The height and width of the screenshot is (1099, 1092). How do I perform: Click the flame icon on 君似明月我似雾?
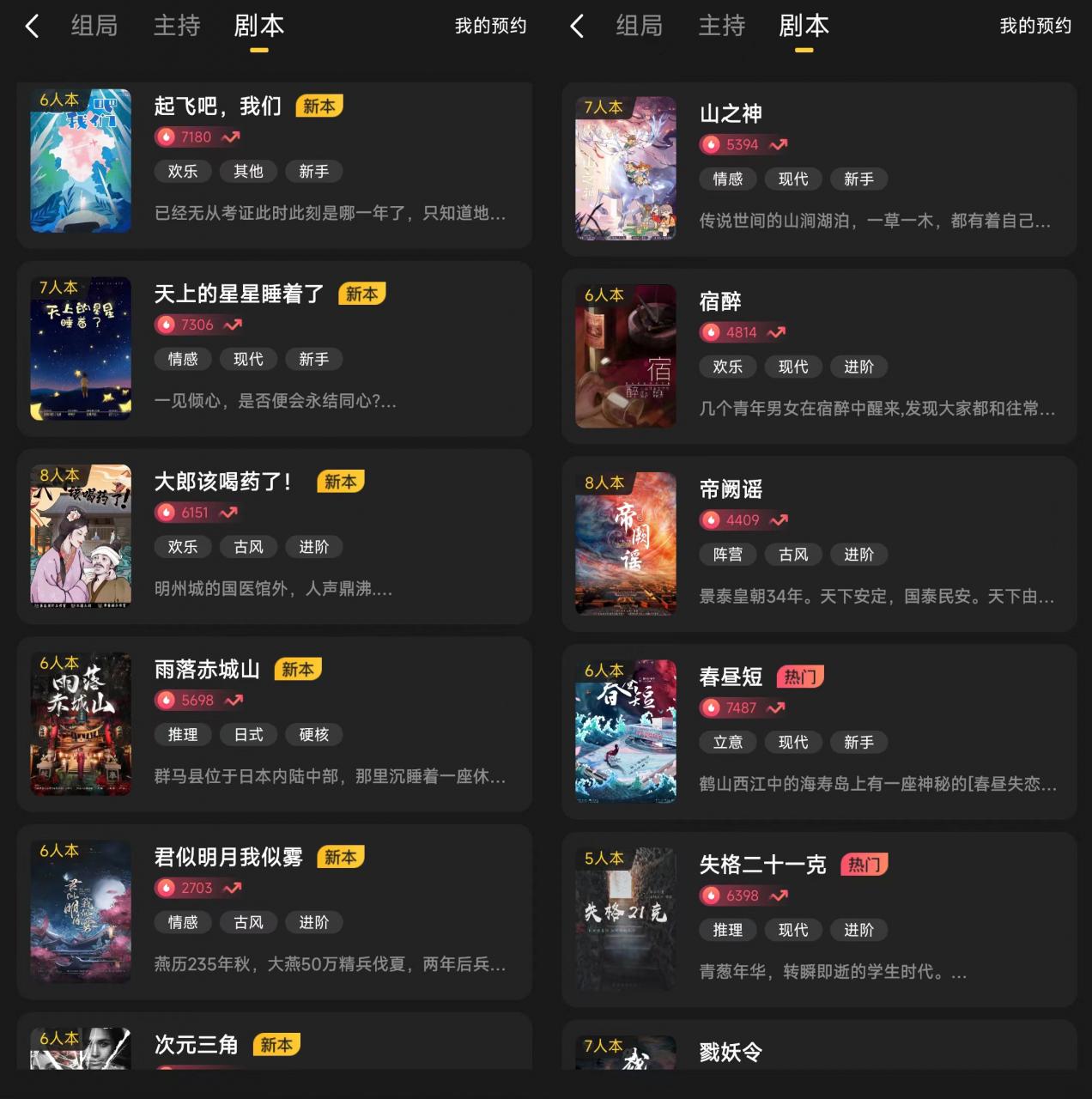click(166, 888)
